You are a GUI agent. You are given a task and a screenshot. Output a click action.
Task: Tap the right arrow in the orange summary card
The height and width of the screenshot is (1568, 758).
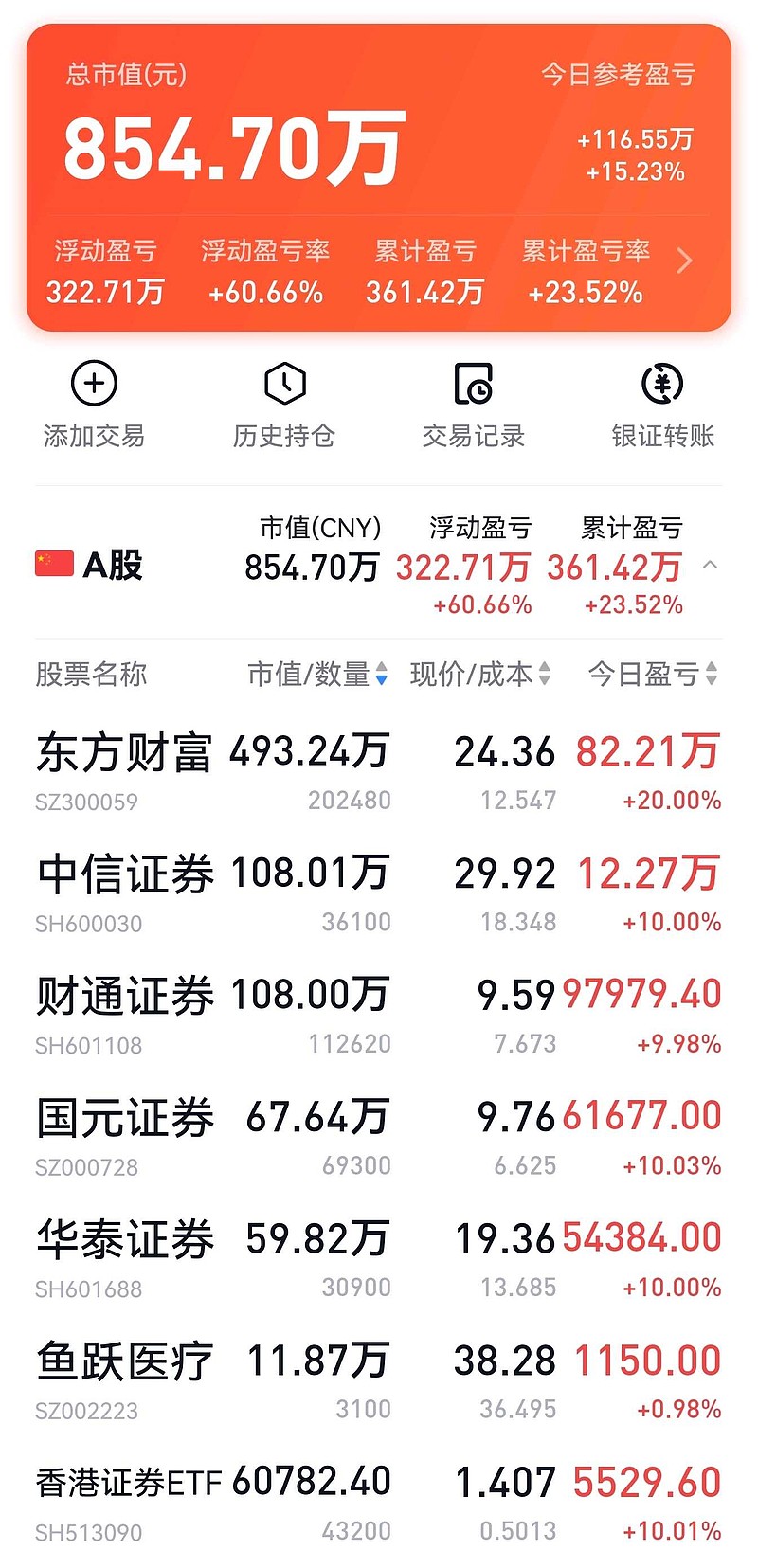[x=684, y=261]
